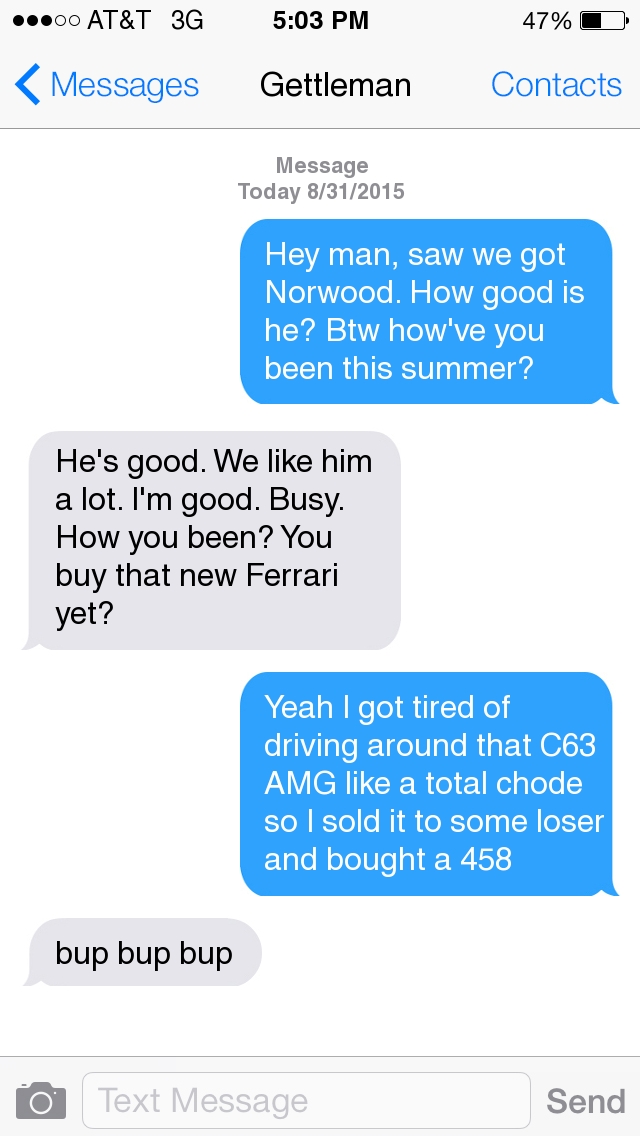
Task: Tap the Send button
Action: 586,1101
